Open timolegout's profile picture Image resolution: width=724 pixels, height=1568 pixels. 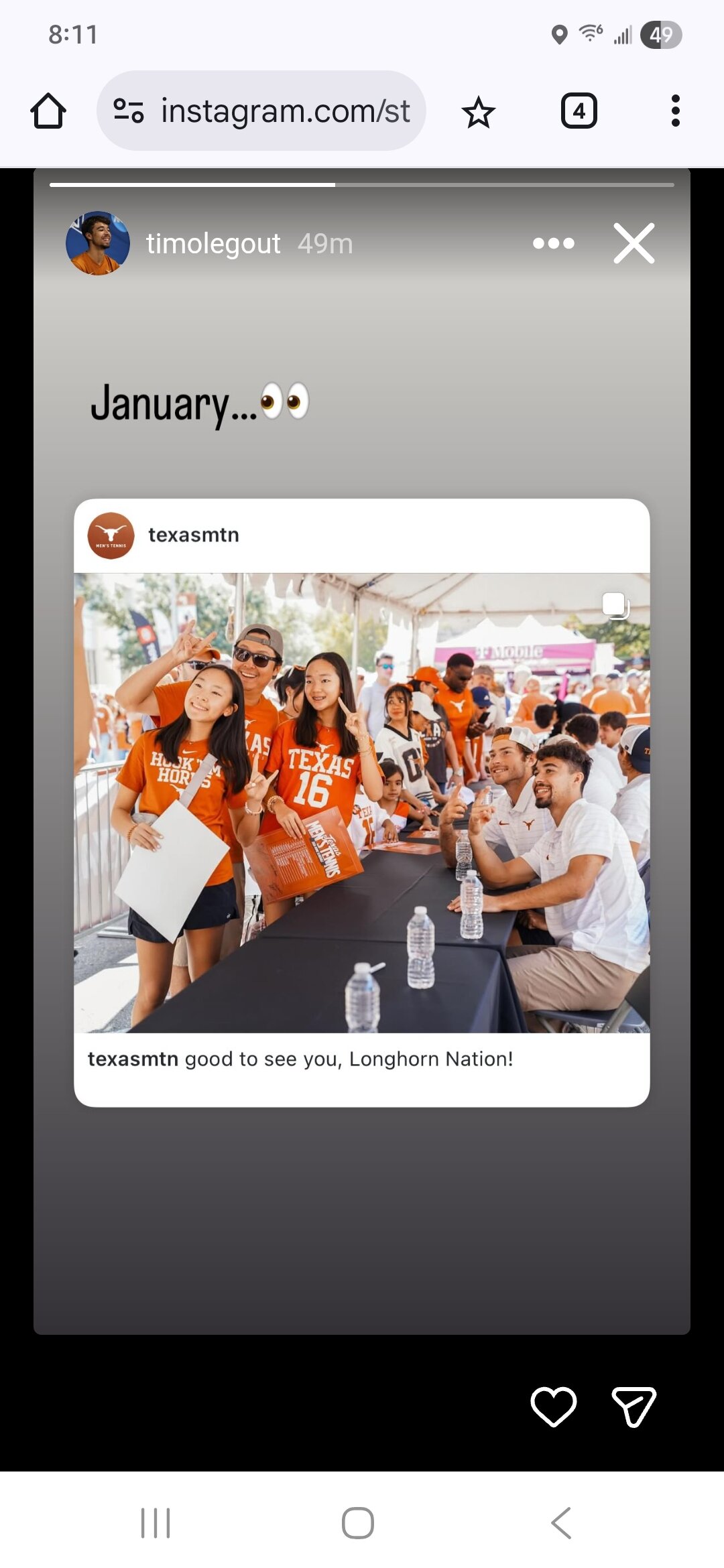click(98, 243)
